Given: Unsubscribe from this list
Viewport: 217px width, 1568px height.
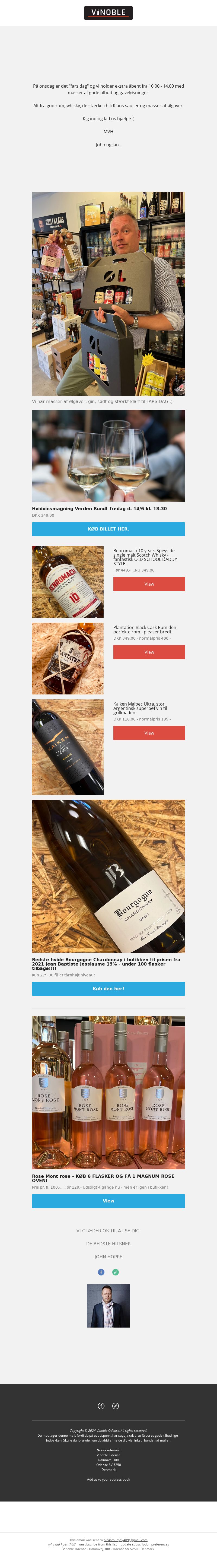Looking at the screenshot, I should (x=98, y=1544).
